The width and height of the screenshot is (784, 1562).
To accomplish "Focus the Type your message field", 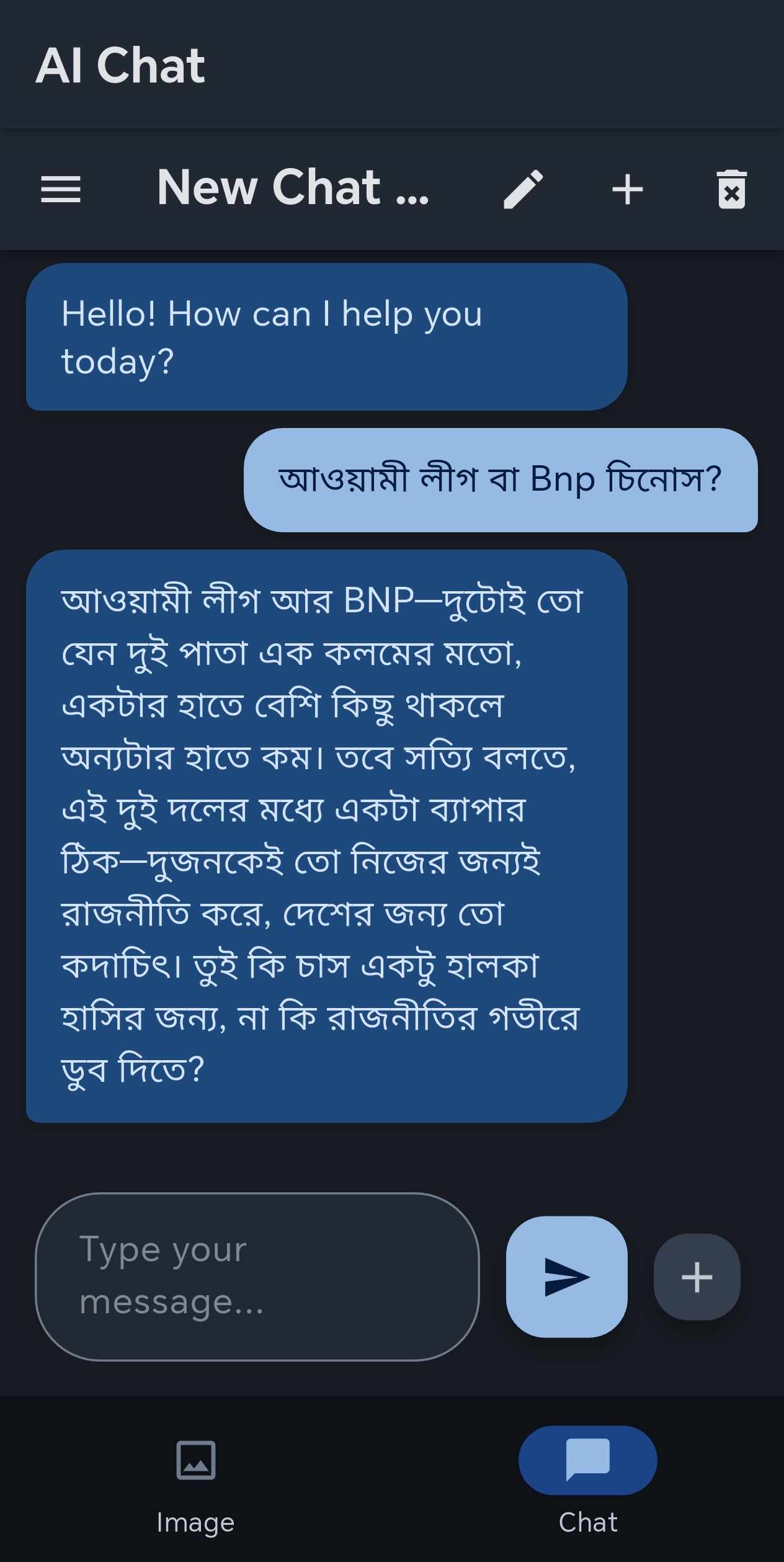I will [x=257, y=1276].
